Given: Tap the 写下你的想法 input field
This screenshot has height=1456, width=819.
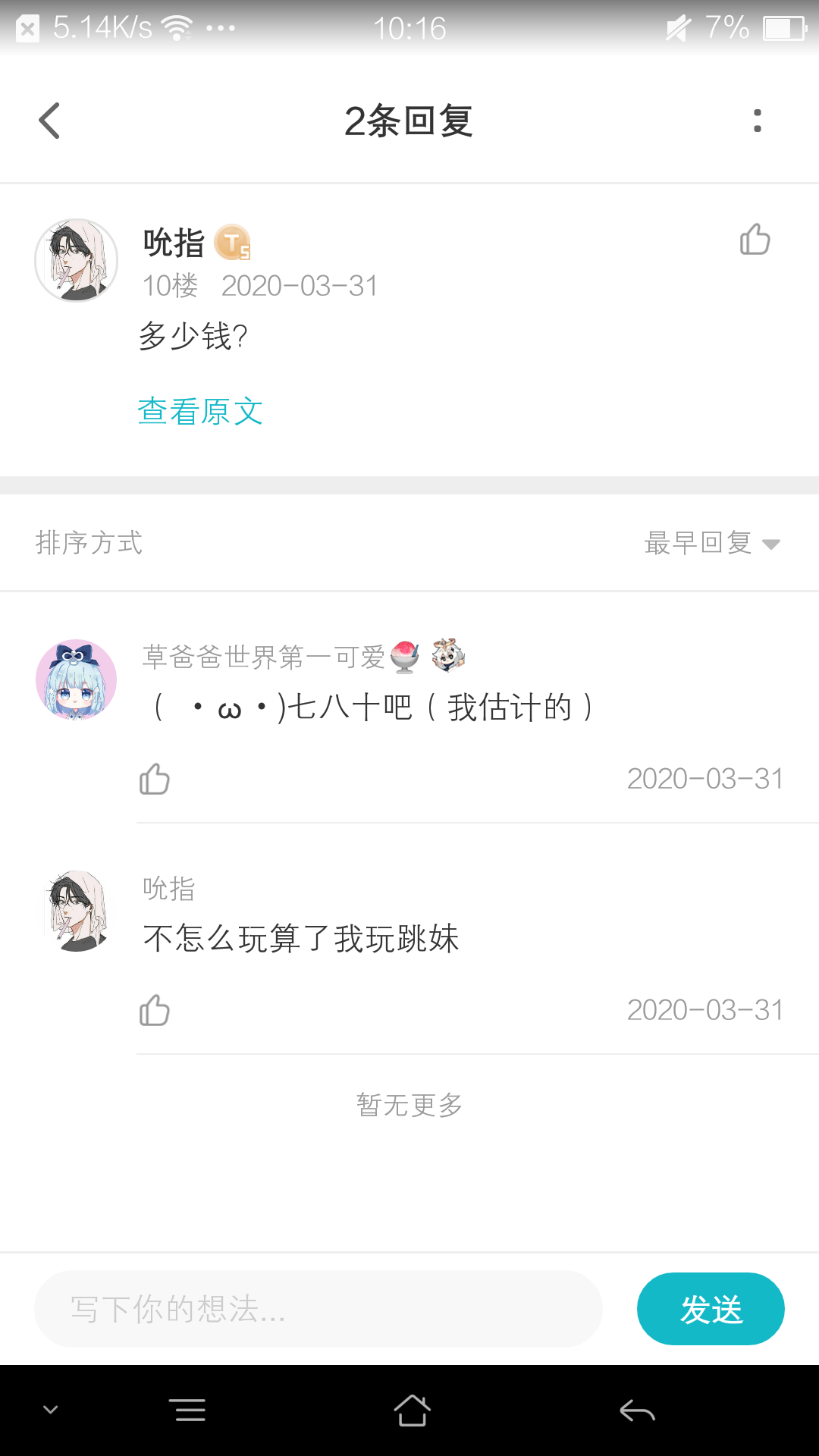Looking at the screenshot, I should coord(318,1308).
